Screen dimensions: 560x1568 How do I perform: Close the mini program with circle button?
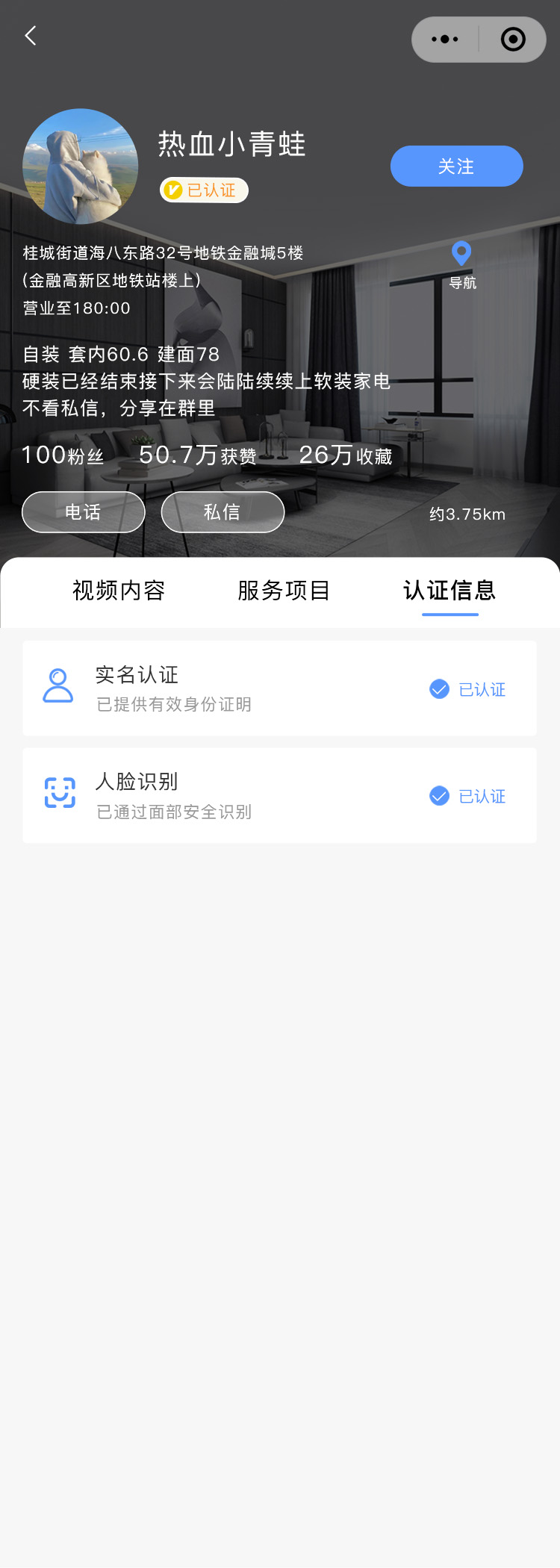click(513, 40)
